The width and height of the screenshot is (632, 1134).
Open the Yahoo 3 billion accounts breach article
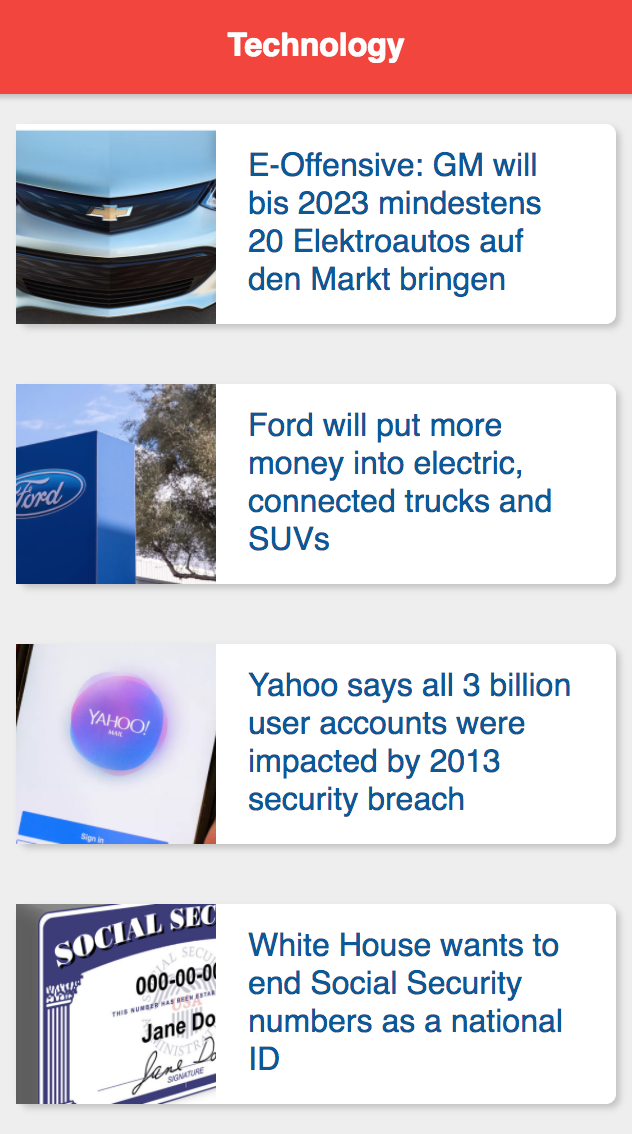click(409, 742)
